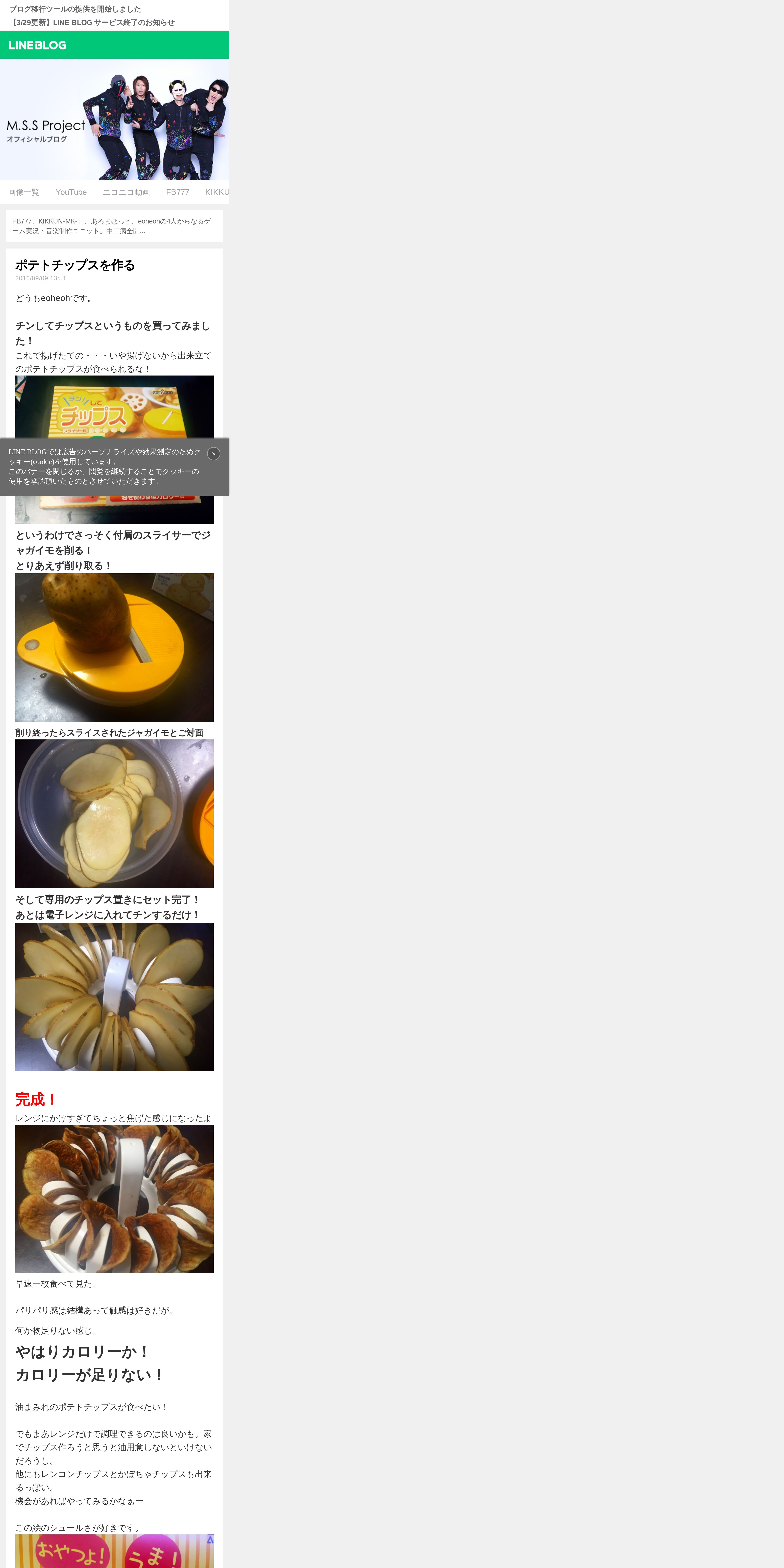Open the sliced potatoes in bowl photo
Viewport: 784px width, 1568px height.
point(114,813)
